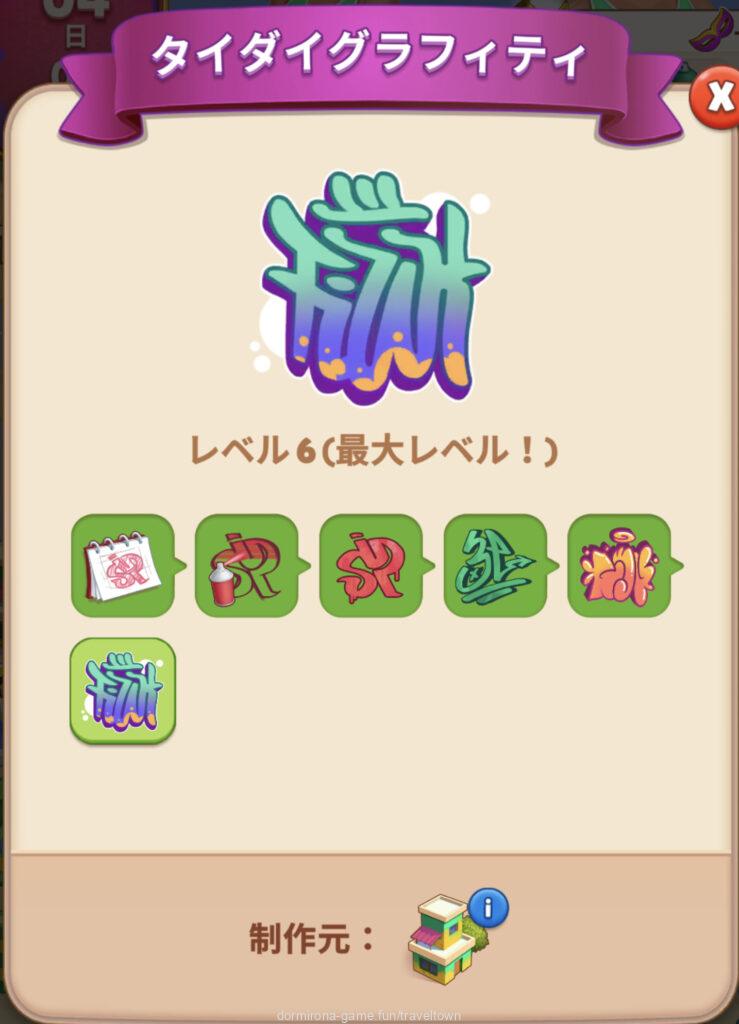Close the タイダイグラフィティ dialog
Image resolution: width=739 pixels, height=1024 pixels.
pos(717,97)
